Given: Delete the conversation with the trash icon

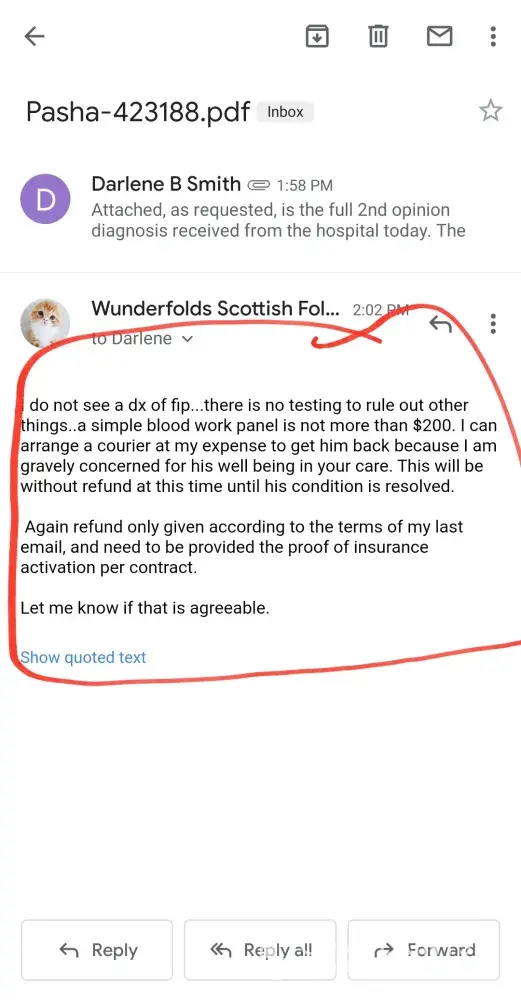Looking at the screenshot, I should point(378,36).
